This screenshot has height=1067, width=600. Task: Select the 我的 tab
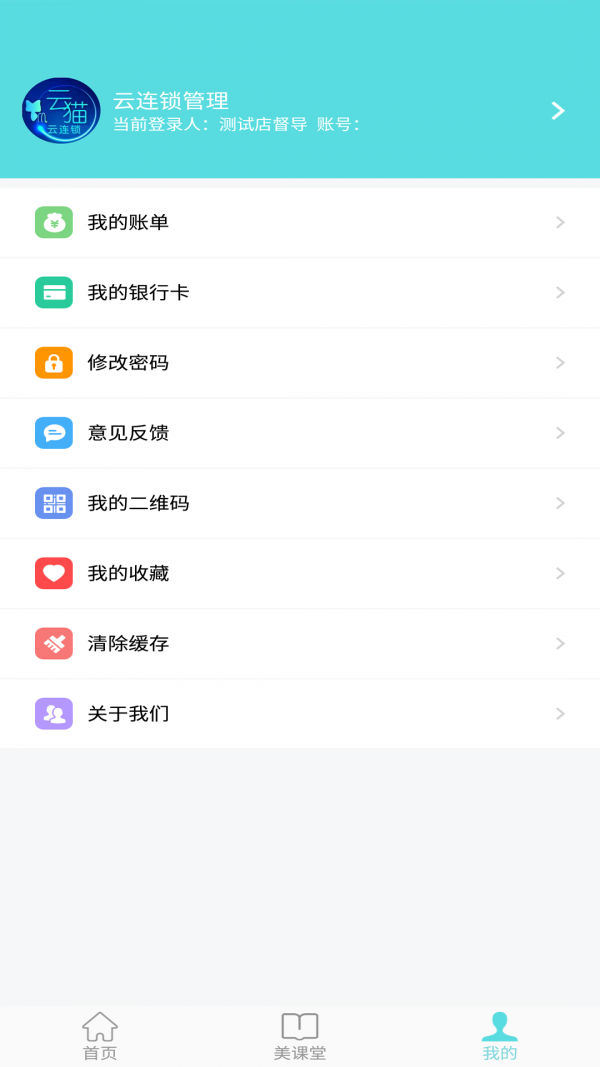tap(499, 1036)
